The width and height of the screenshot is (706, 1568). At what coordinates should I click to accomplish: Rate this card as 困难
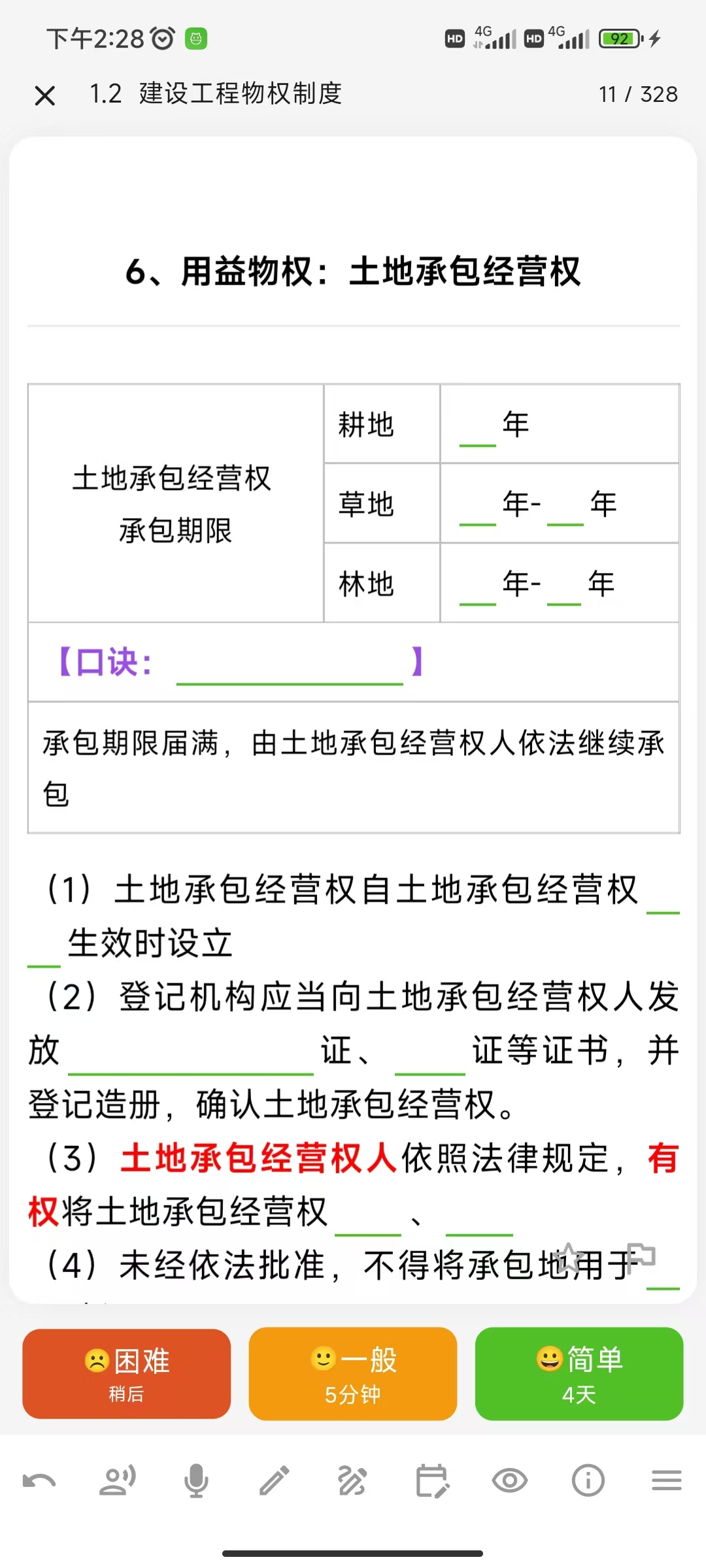[126, 1374]
